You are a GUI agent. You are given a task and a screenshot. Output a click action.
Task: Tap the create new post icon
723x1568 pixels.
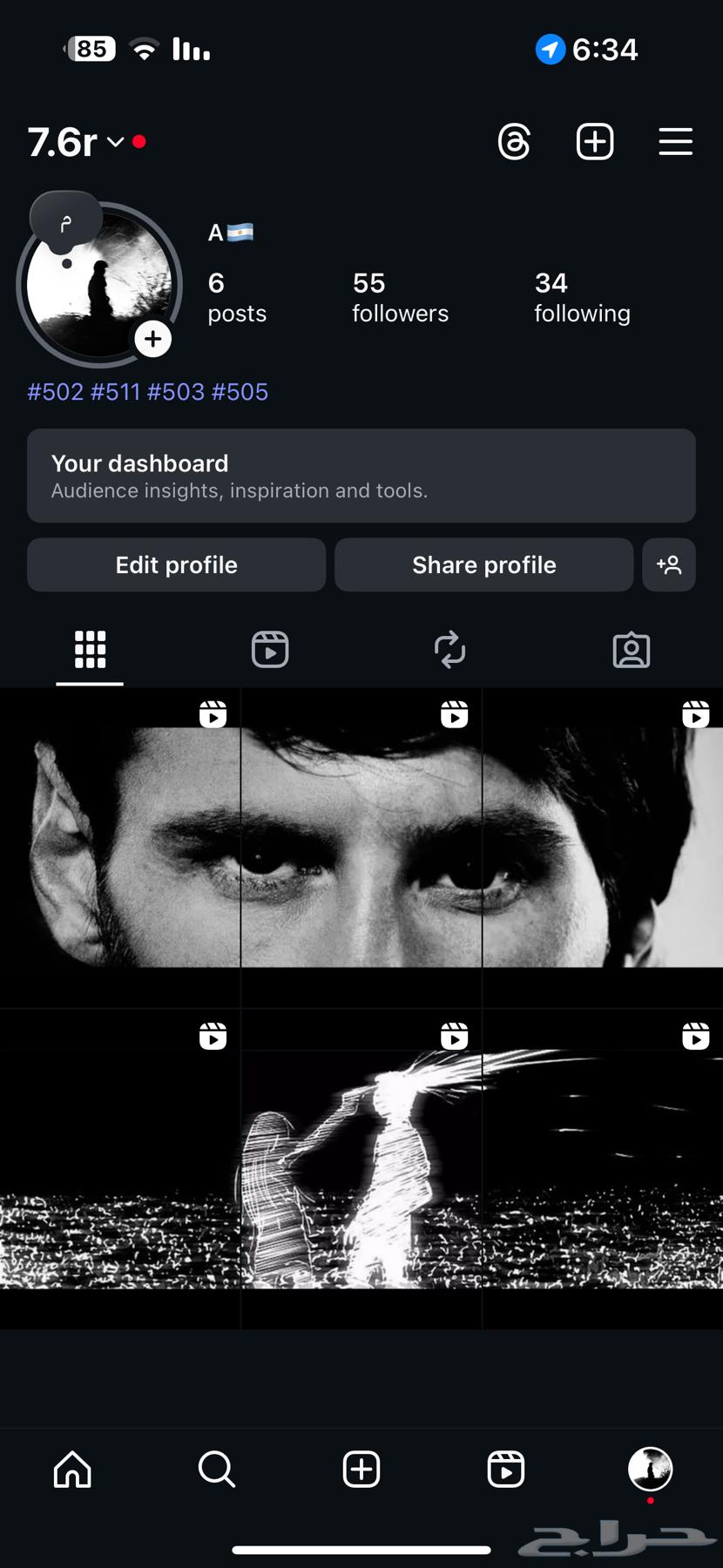pos(595,142)
